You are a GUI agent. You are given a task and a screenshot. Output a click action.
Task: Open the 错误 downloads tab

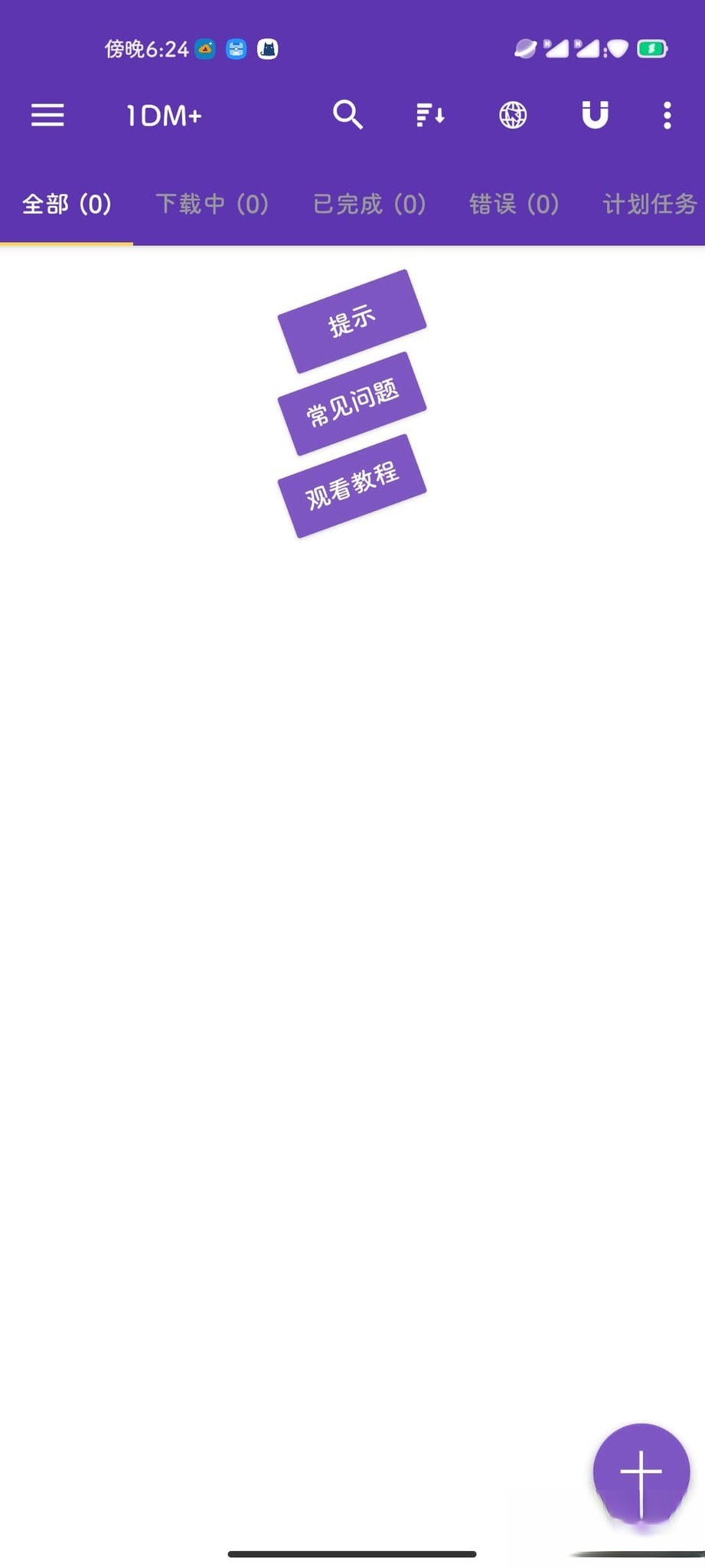(514, 204)
